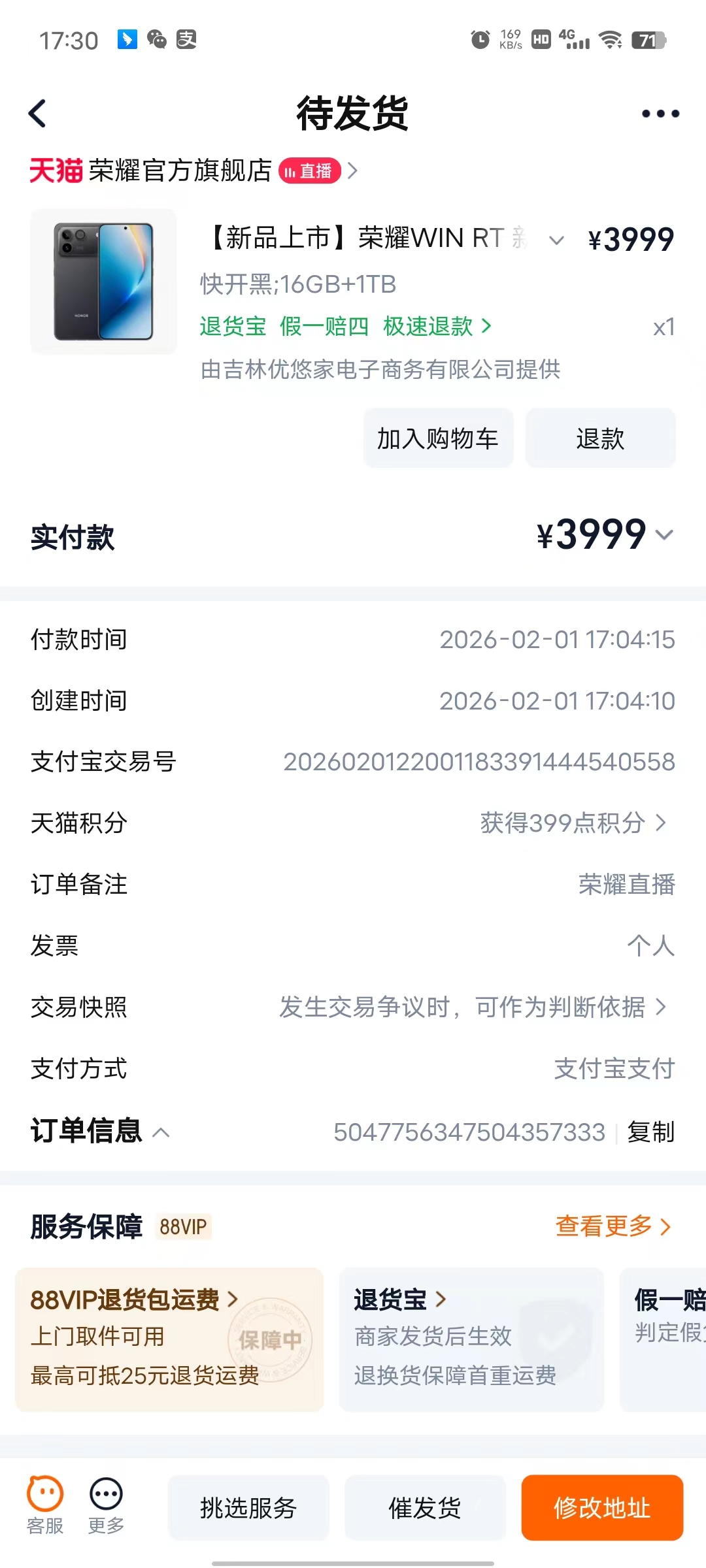The width and height of the screenshot is (706, 1568).
Task: Tap 催发货 to urge shipment
Action: click(x=425, y=1508)
